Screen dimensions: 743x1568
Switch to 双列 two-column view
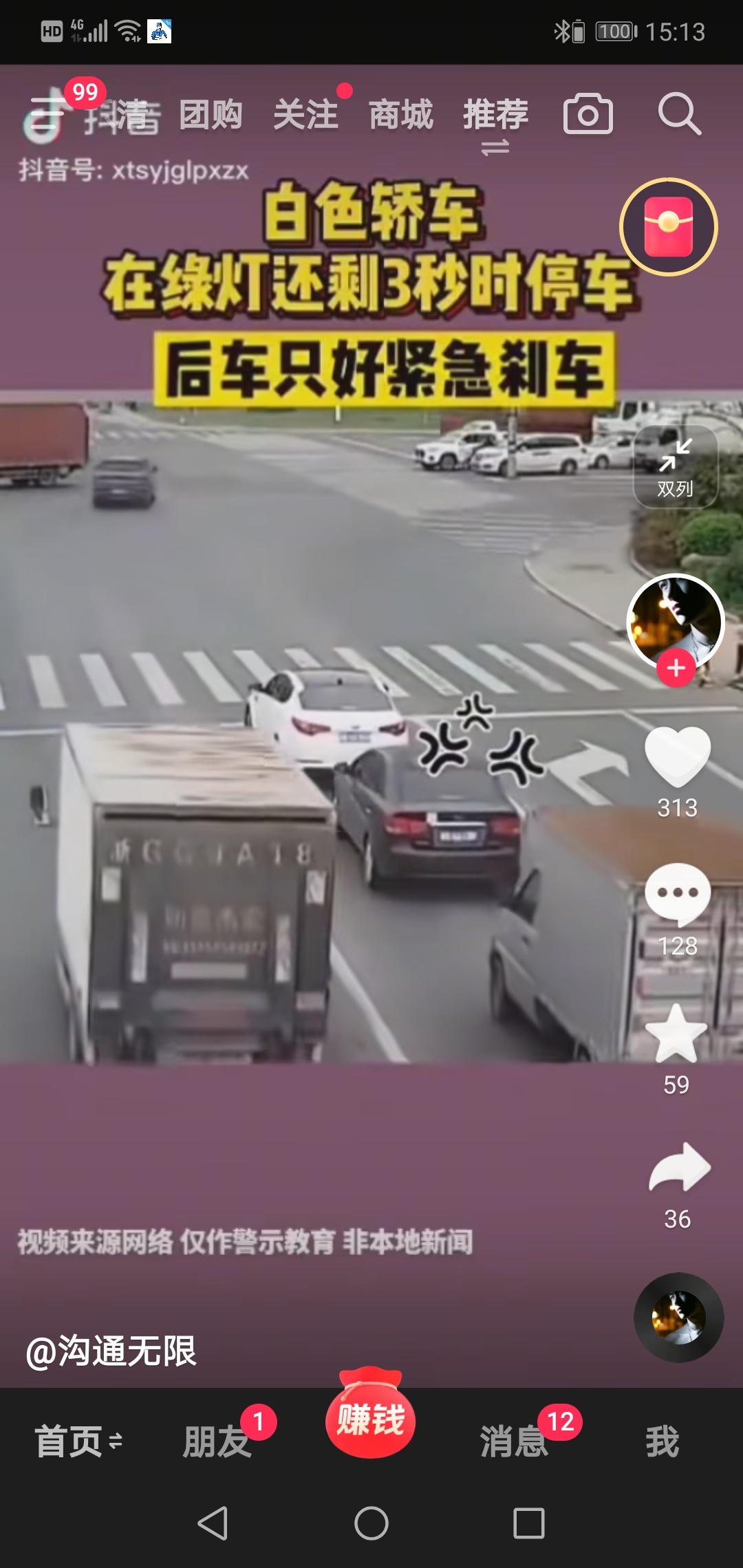coord(675,467)
